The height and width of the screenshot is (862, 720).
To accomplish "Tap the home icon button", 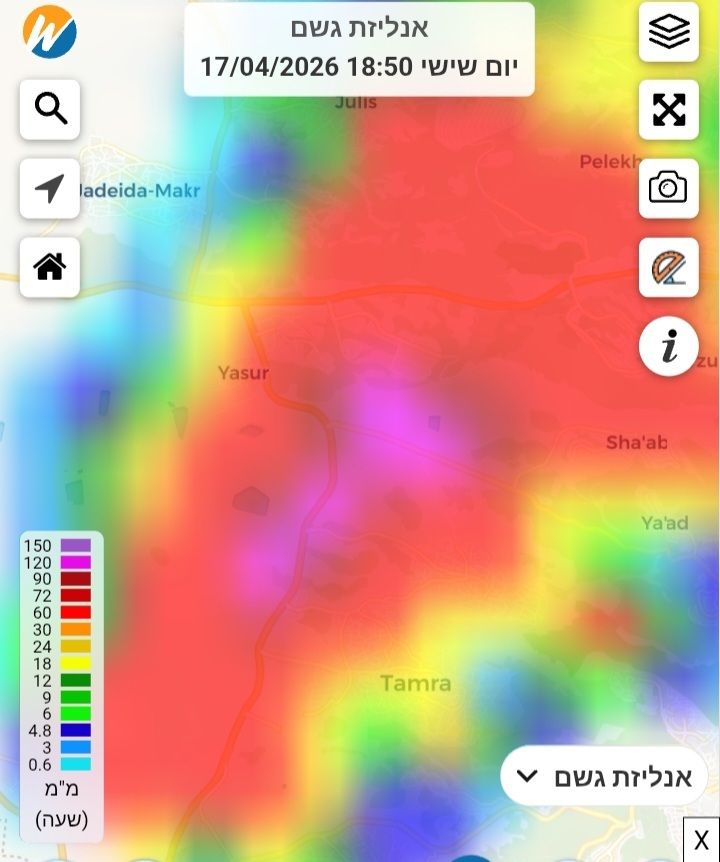I will click(x=50, y=267).
